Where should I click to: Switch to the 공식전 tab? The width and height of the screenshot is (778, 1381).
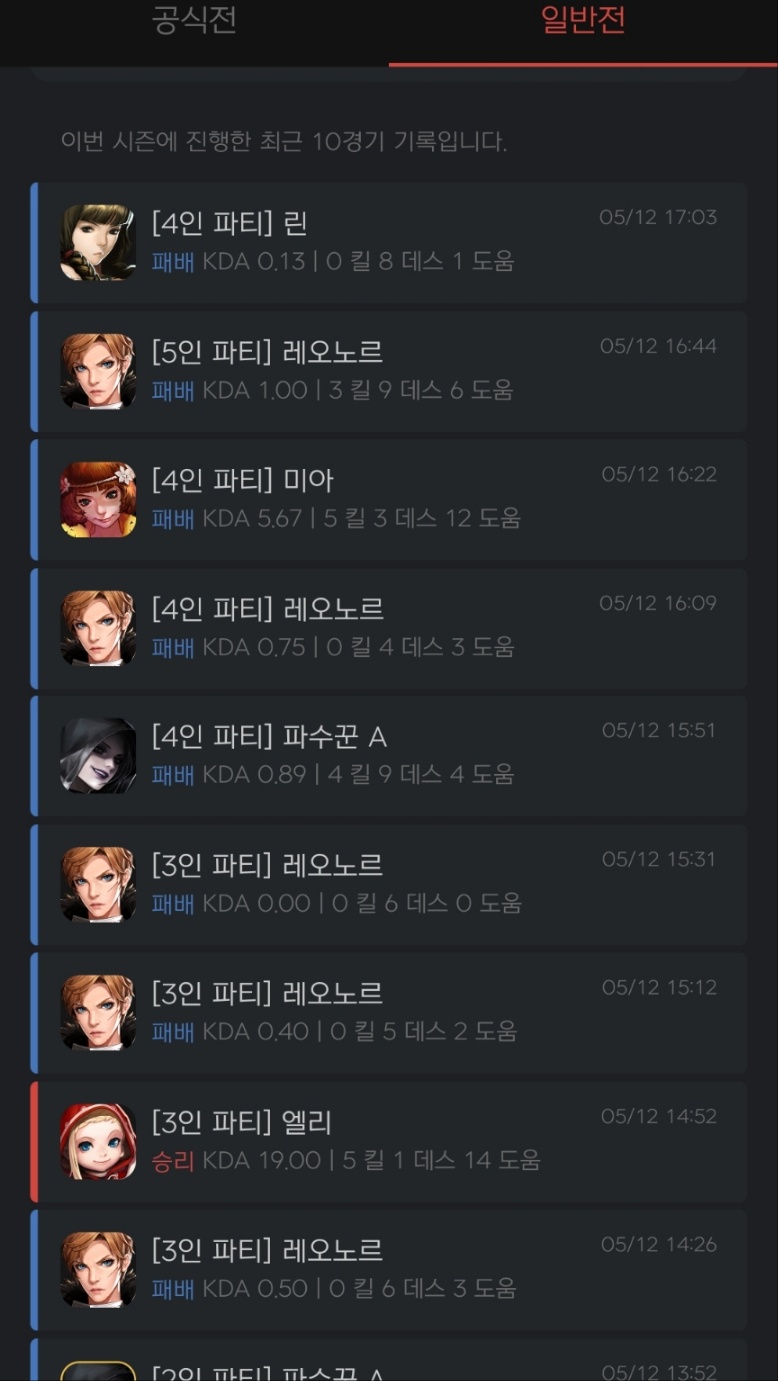coord(194,22)
